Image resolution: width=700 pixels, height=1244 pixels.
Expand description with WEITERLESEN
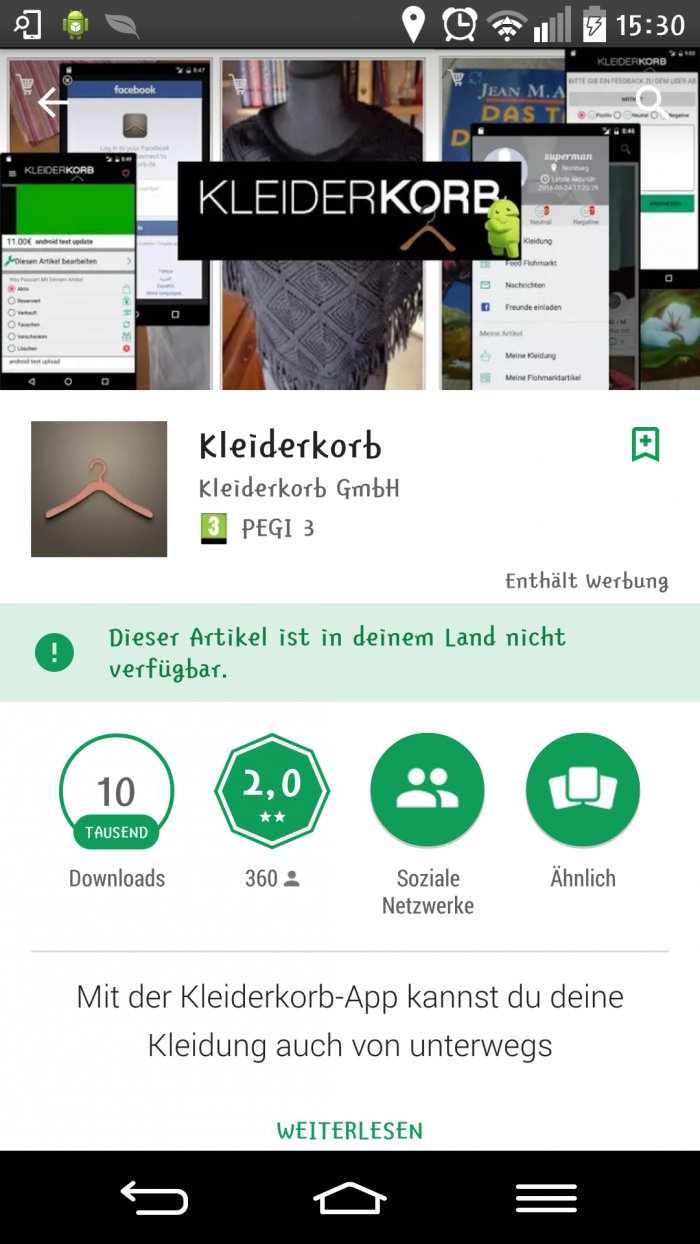point(350,1130)
